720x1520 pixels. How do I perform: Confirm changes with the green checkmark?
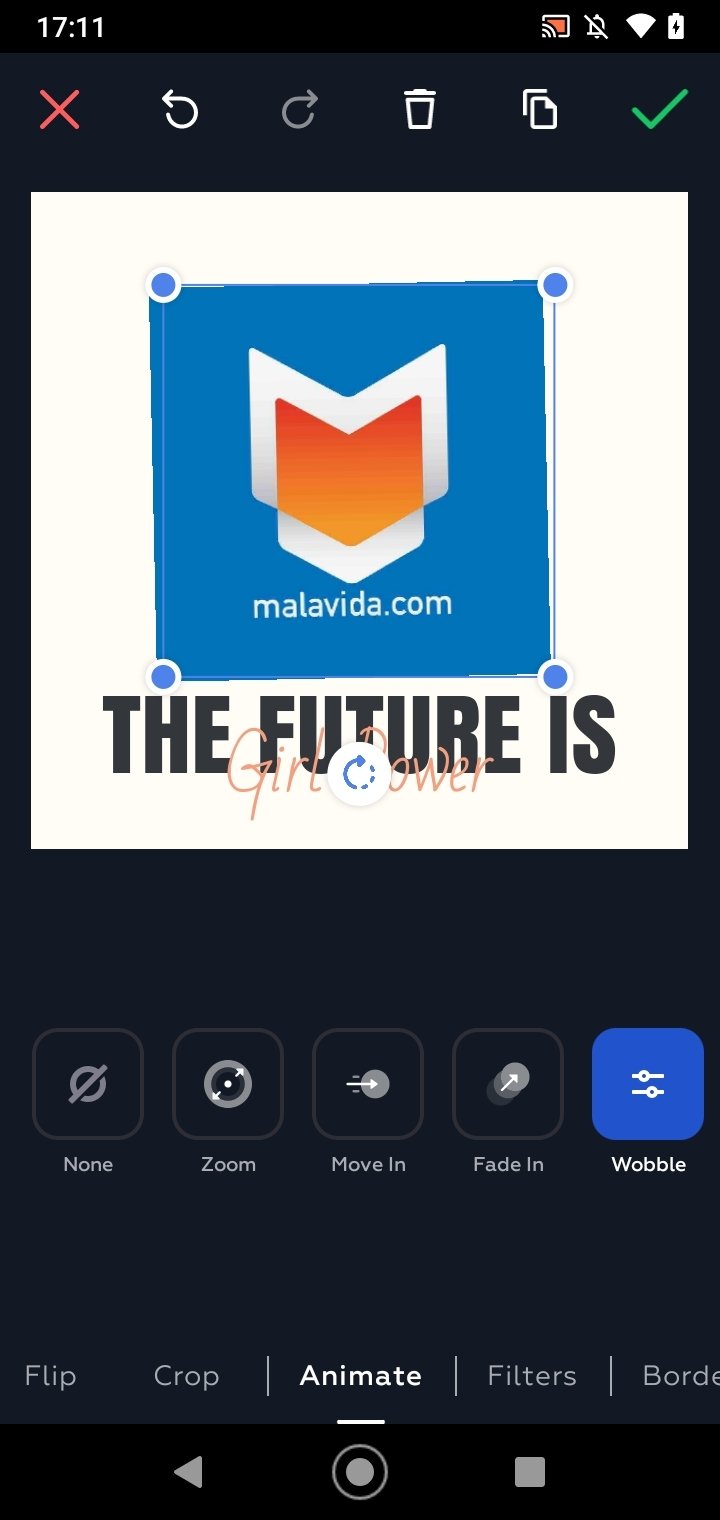pyautogui.click(x=660, y=109)
